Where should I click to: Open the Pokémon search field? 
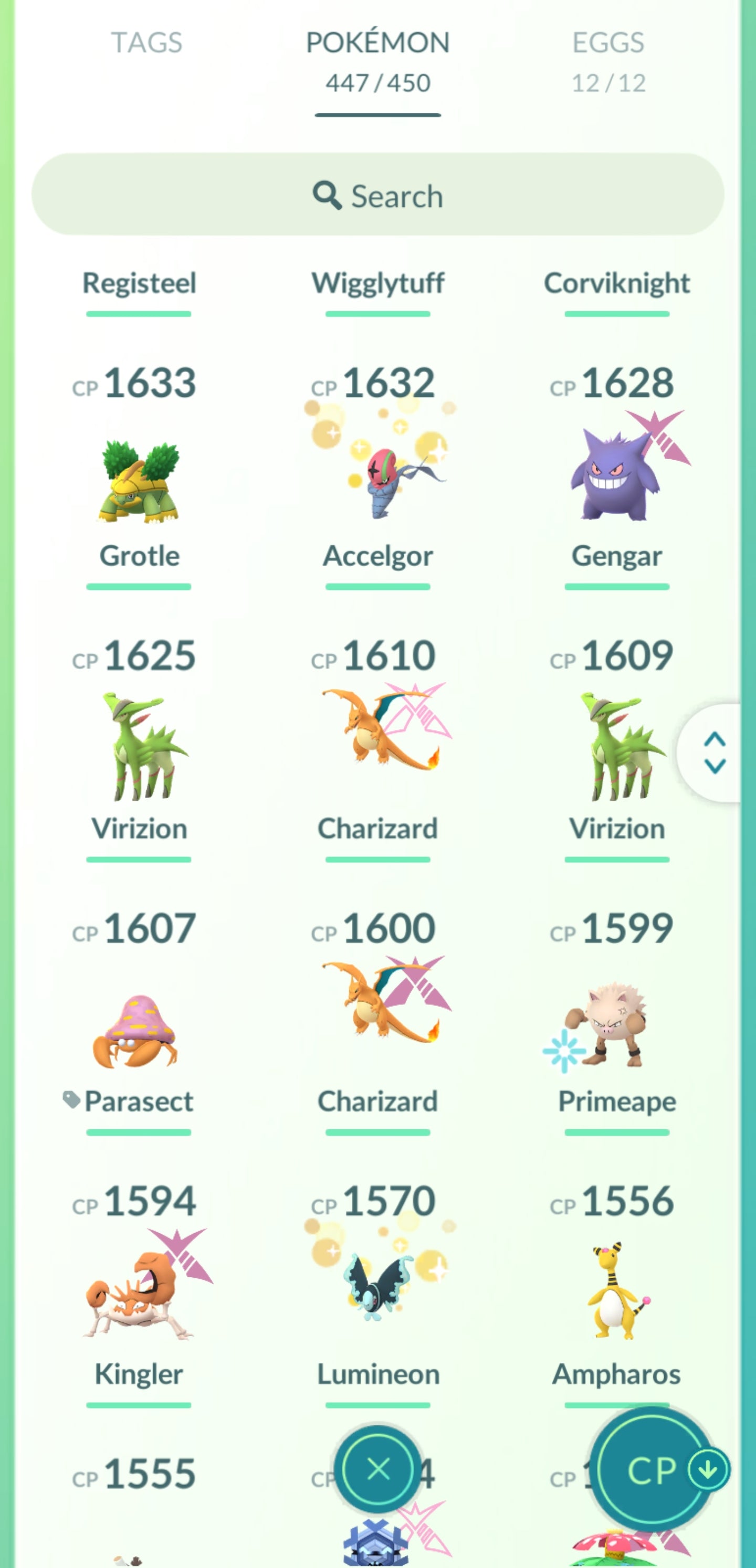click(x=377, y=195)
